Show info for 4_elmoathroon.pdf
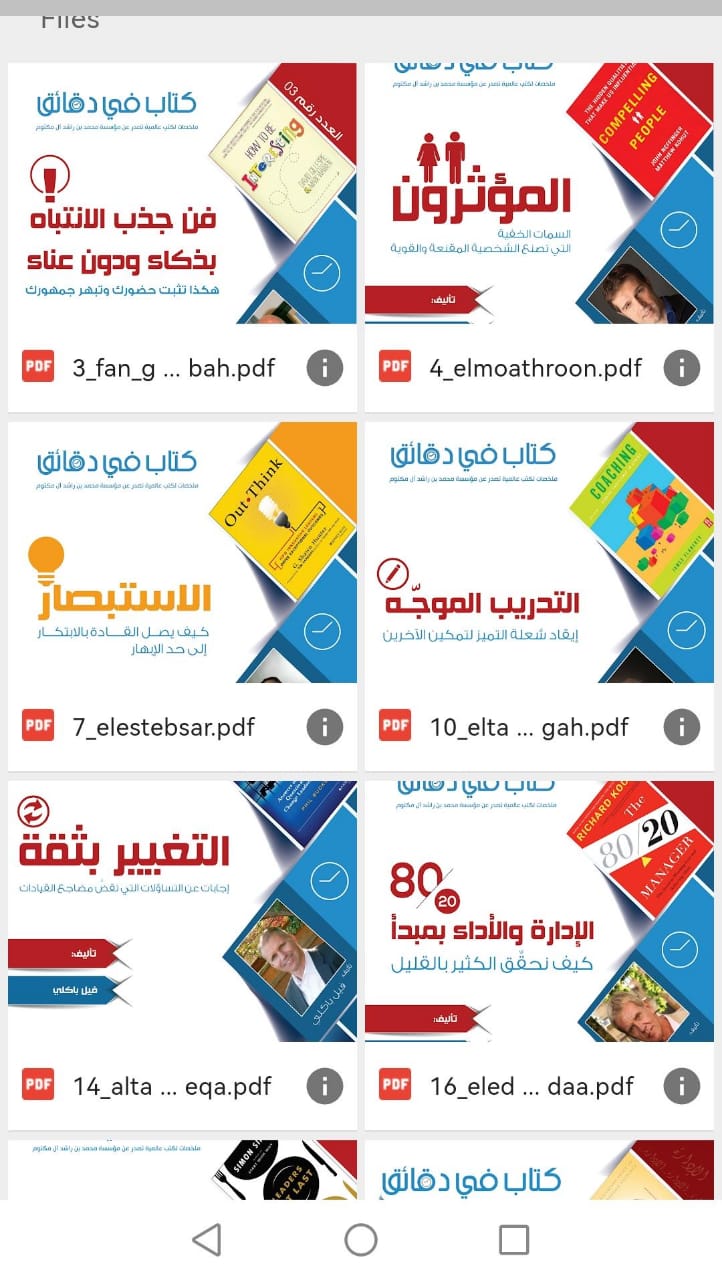 pos(681,368)
